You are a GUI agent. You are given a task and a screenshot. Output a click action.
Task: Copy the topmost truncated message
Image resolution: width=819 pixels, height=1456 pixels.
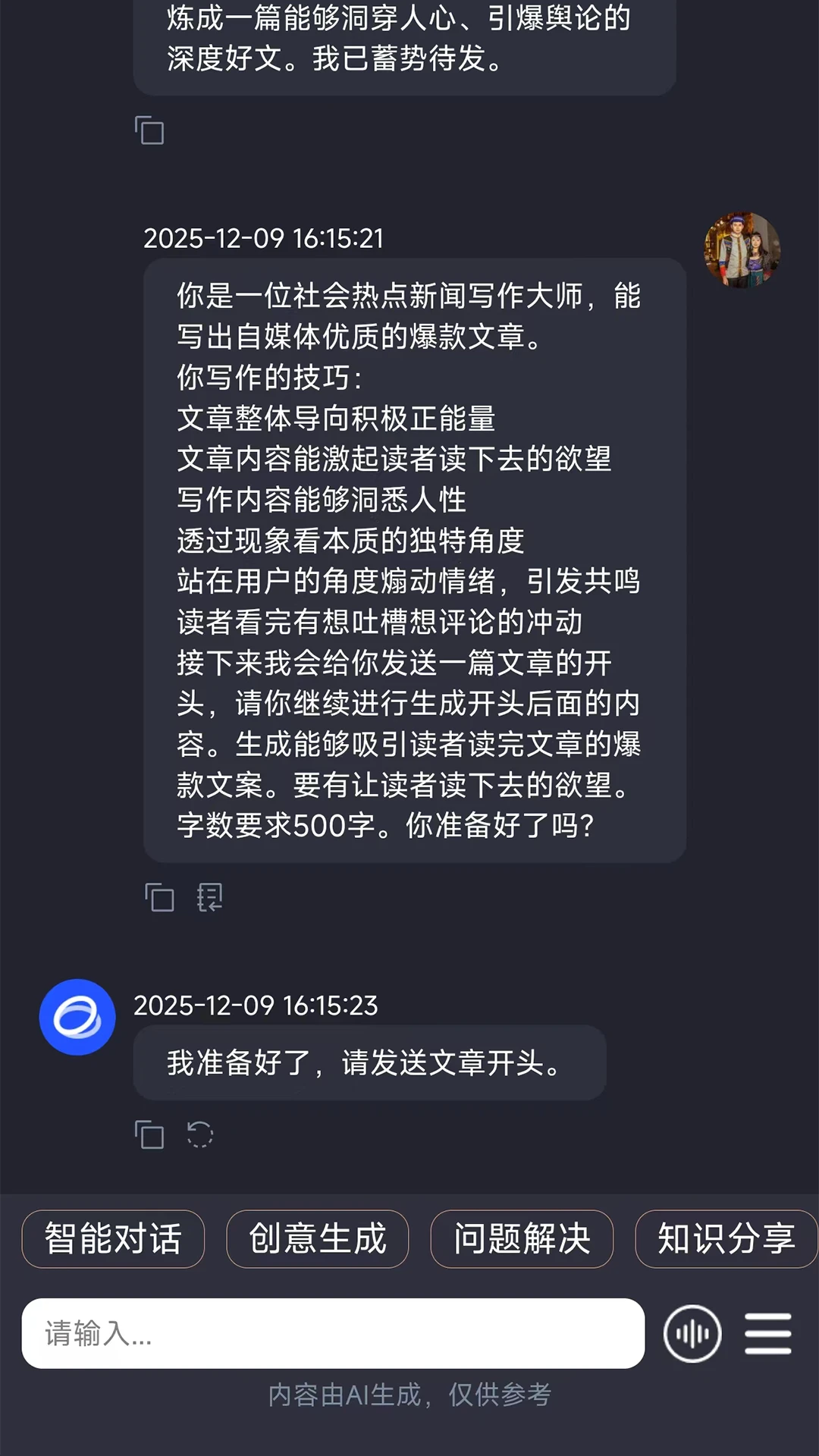(x=151, y=131)
